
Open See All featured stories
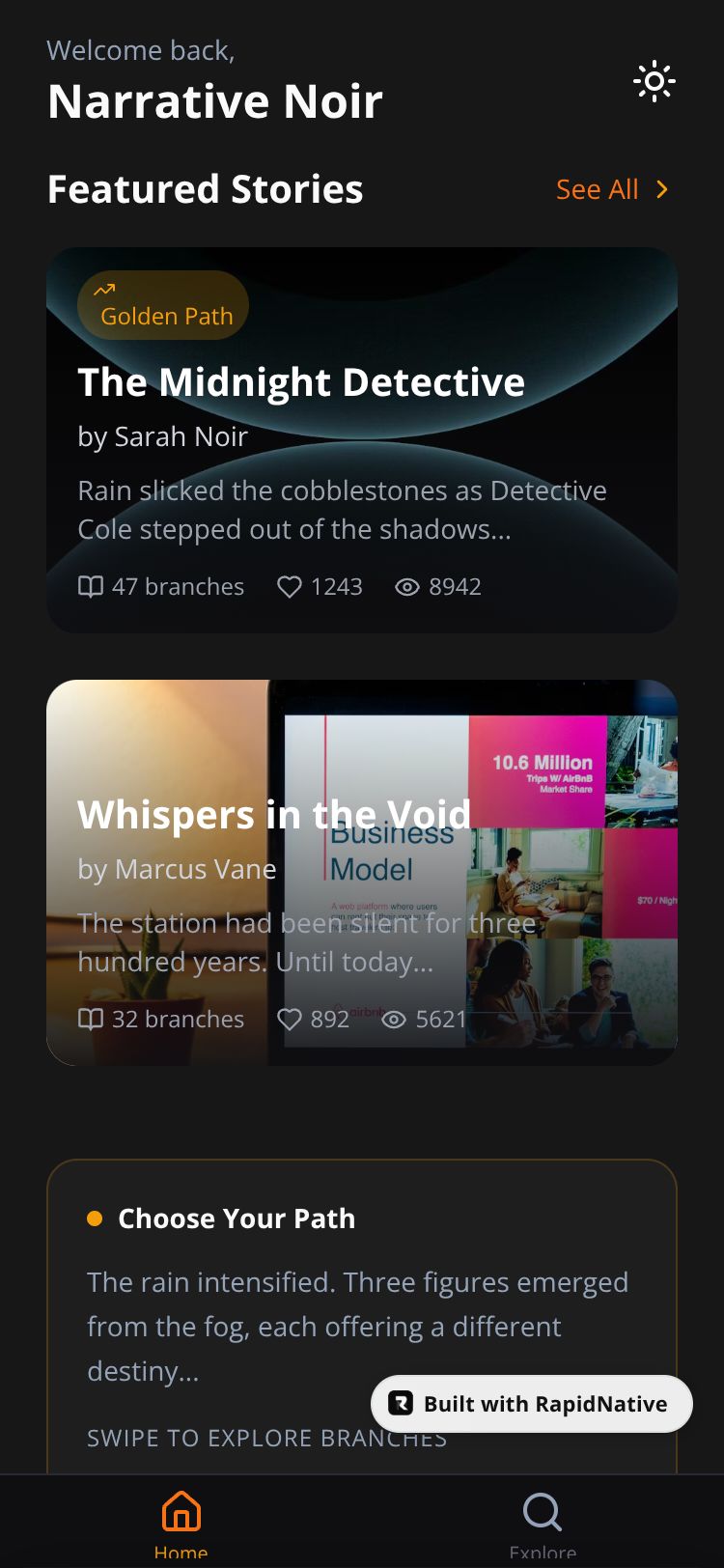coord(611,189)
